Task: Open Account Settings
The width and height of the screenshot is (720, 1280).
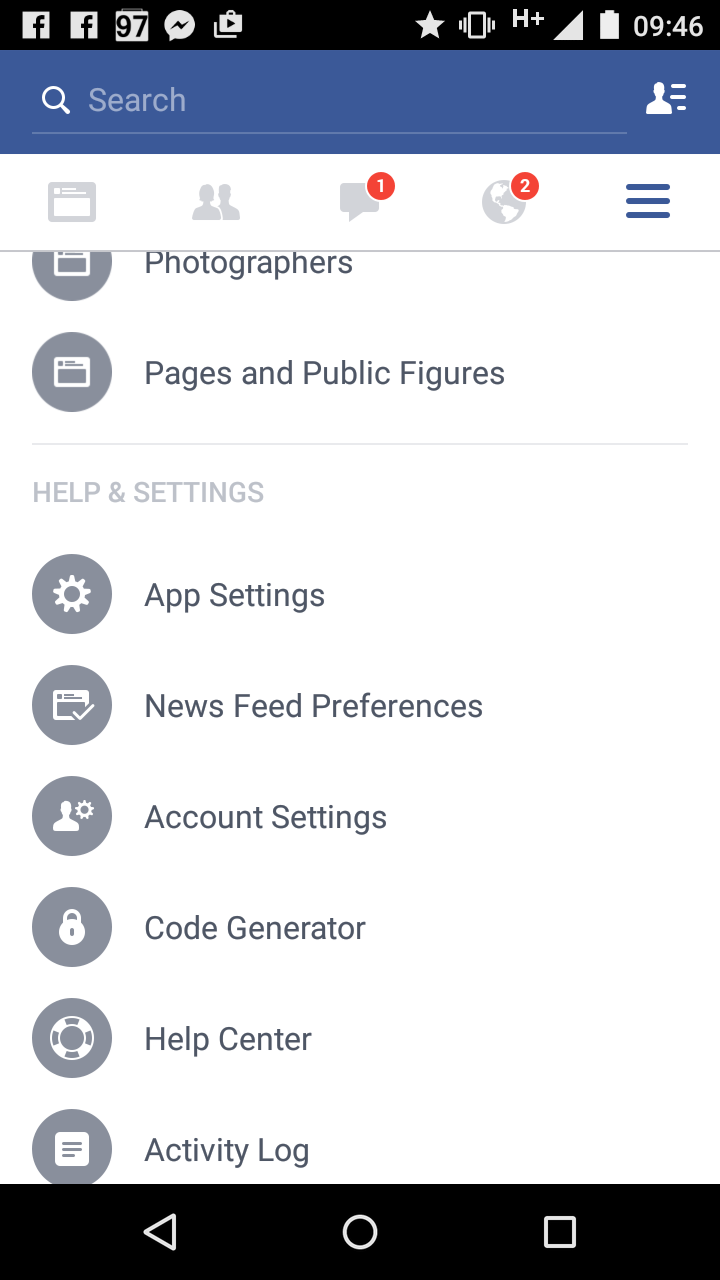Action: click(265, 817)
